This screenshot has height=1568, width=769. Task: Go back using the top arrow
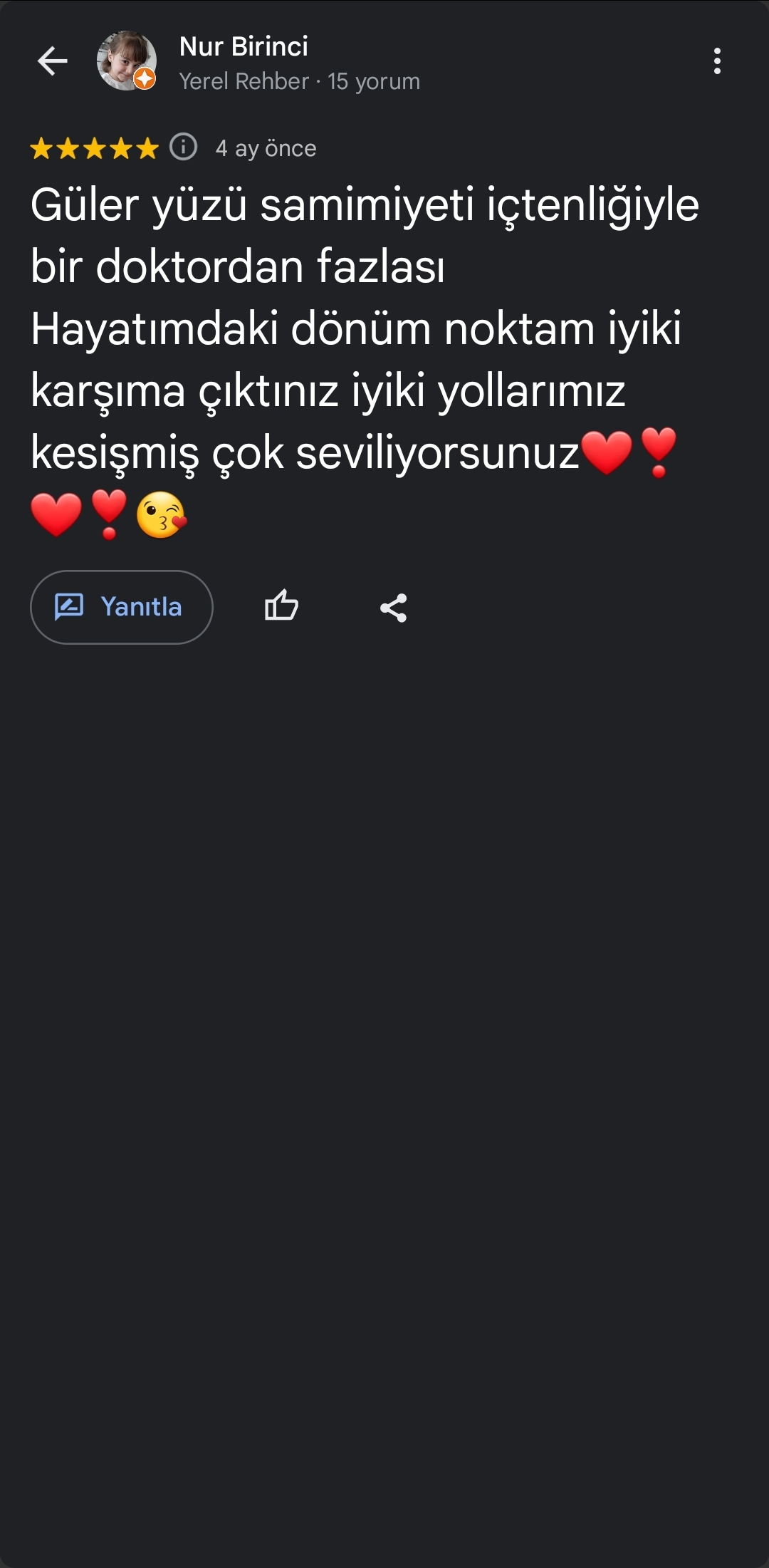[53, 61]
